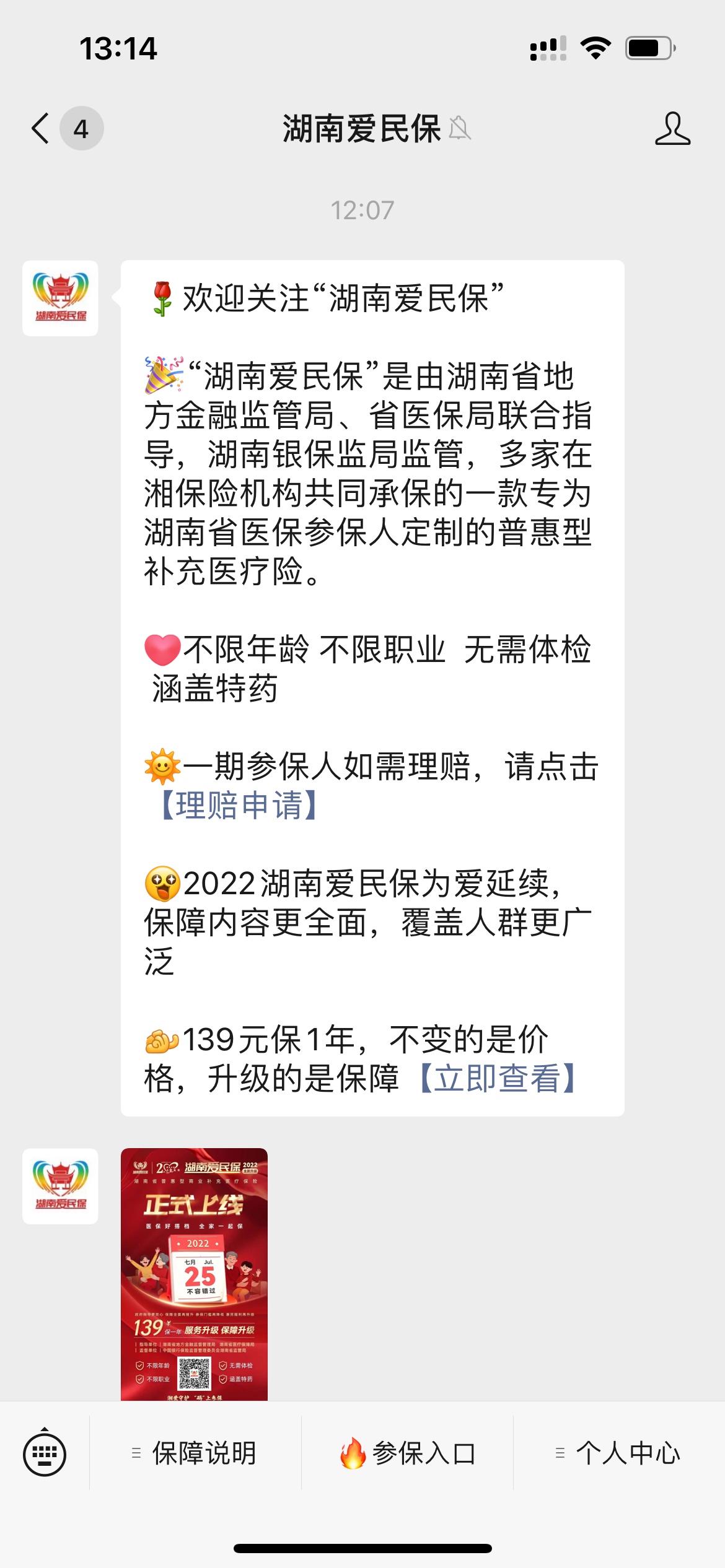This screenshot has width=725, height=1568.
Task: View the 正式上线 poster image
Action: [194, 1273]
